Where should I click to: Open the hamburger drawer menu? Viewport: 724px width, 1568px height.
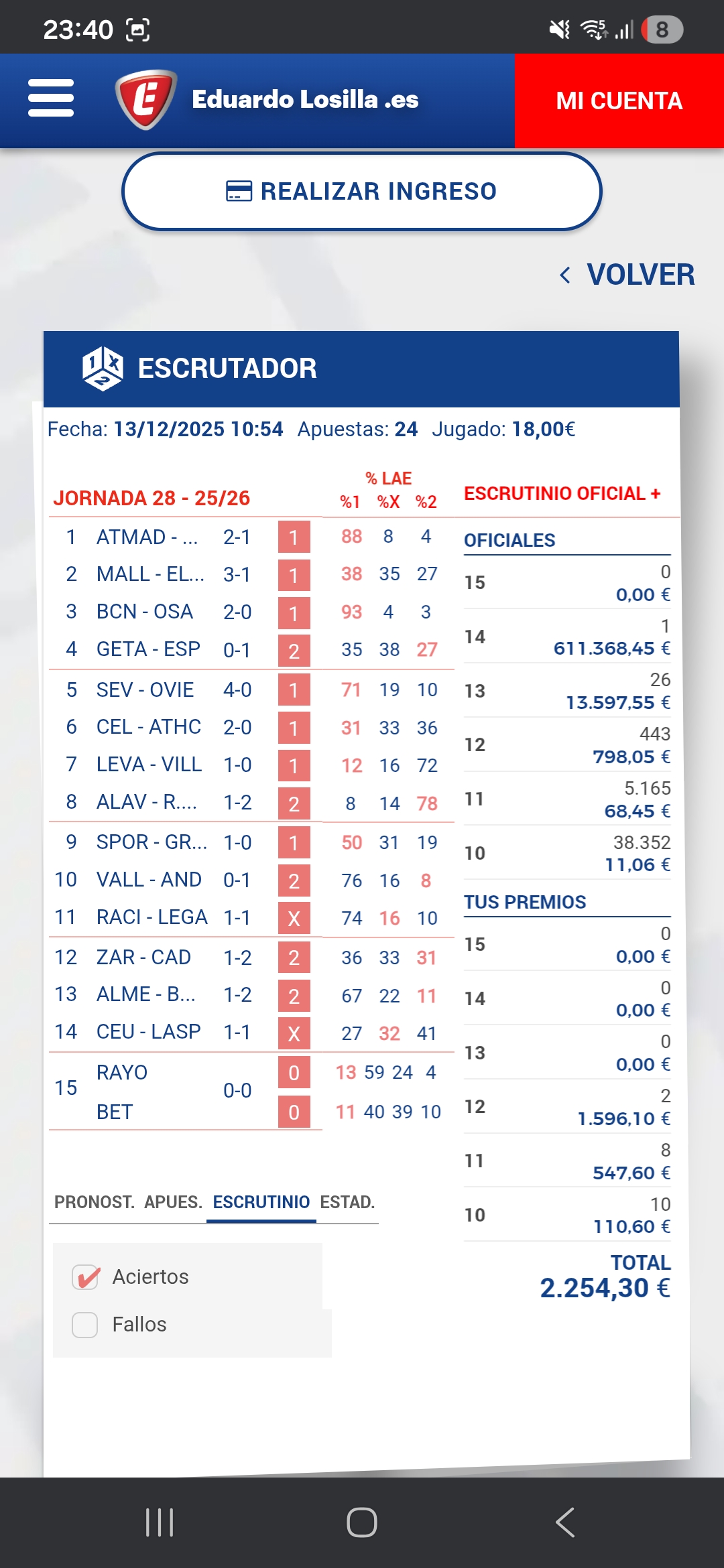[51, 99]
